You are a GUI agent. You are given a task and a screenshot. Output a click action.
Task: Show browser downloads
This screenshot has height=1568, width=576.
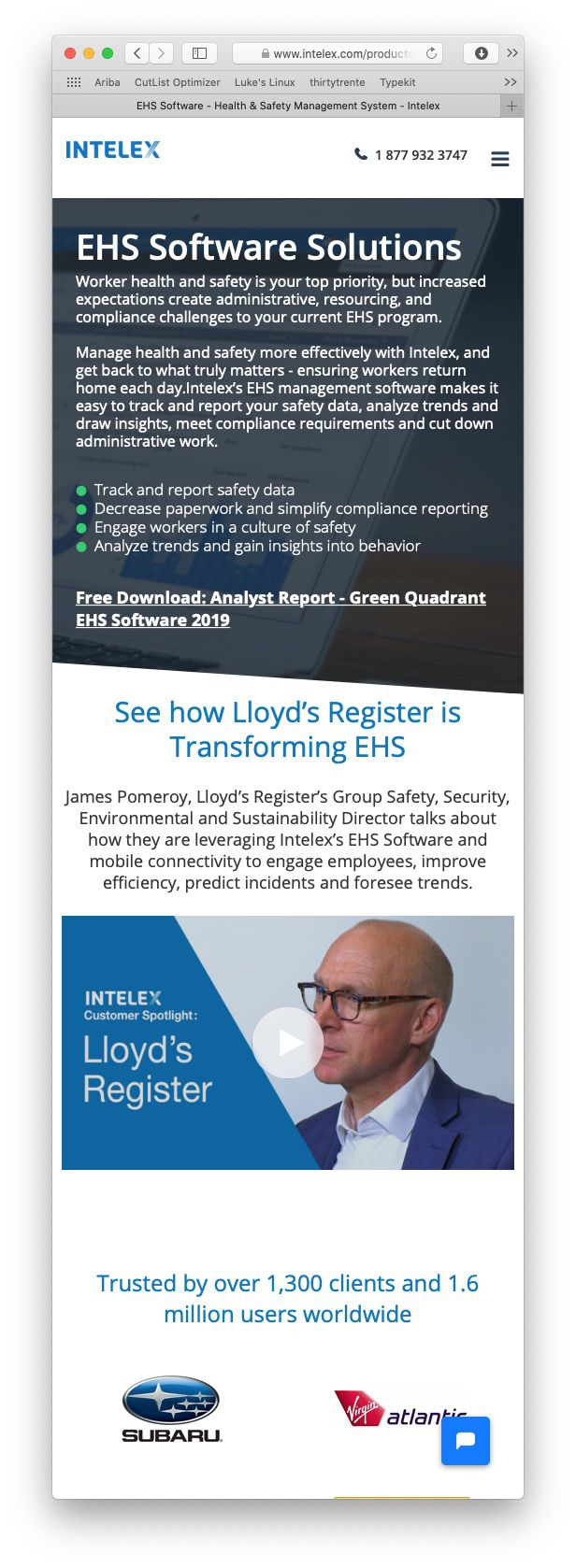click(x=481, y=53)
